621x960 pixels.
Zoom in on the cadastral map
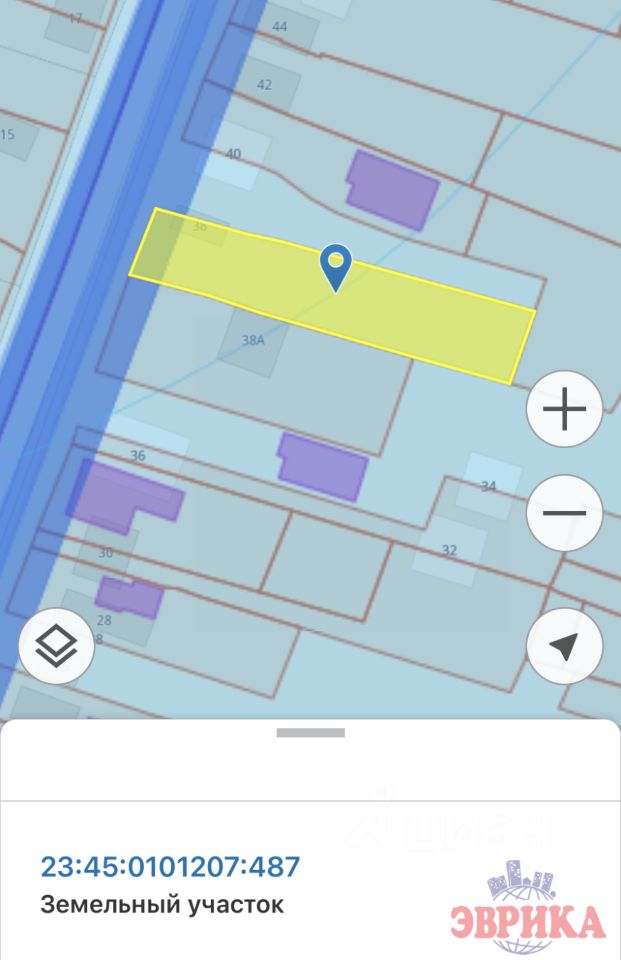[564, 409]
